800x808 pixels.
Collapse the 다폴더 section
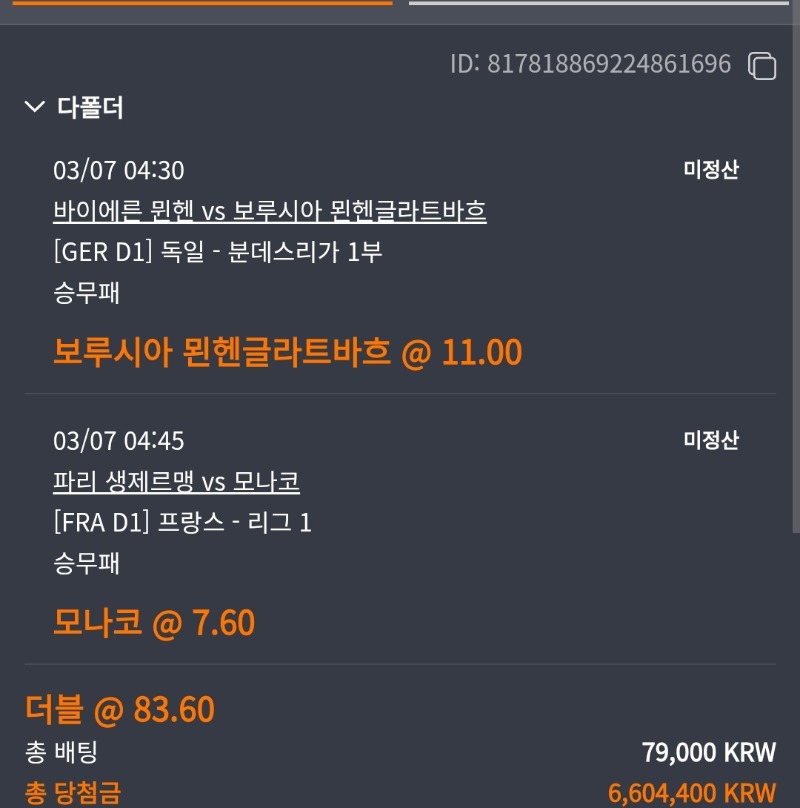tap(35, 107)
